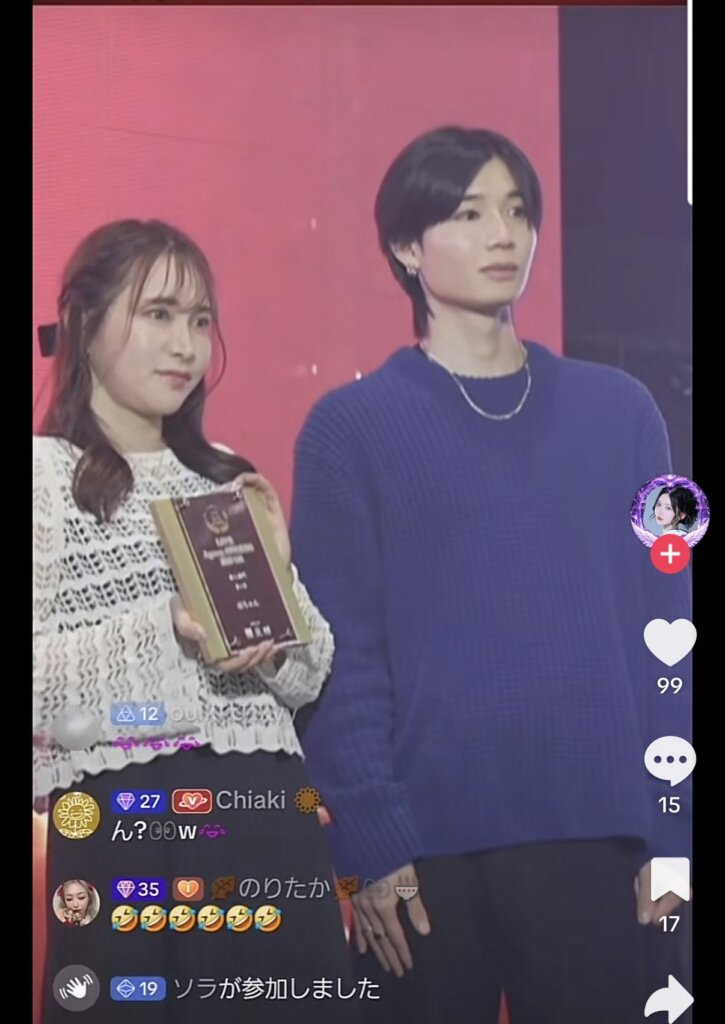Bookmark this video to favorites

coord(669,880)
